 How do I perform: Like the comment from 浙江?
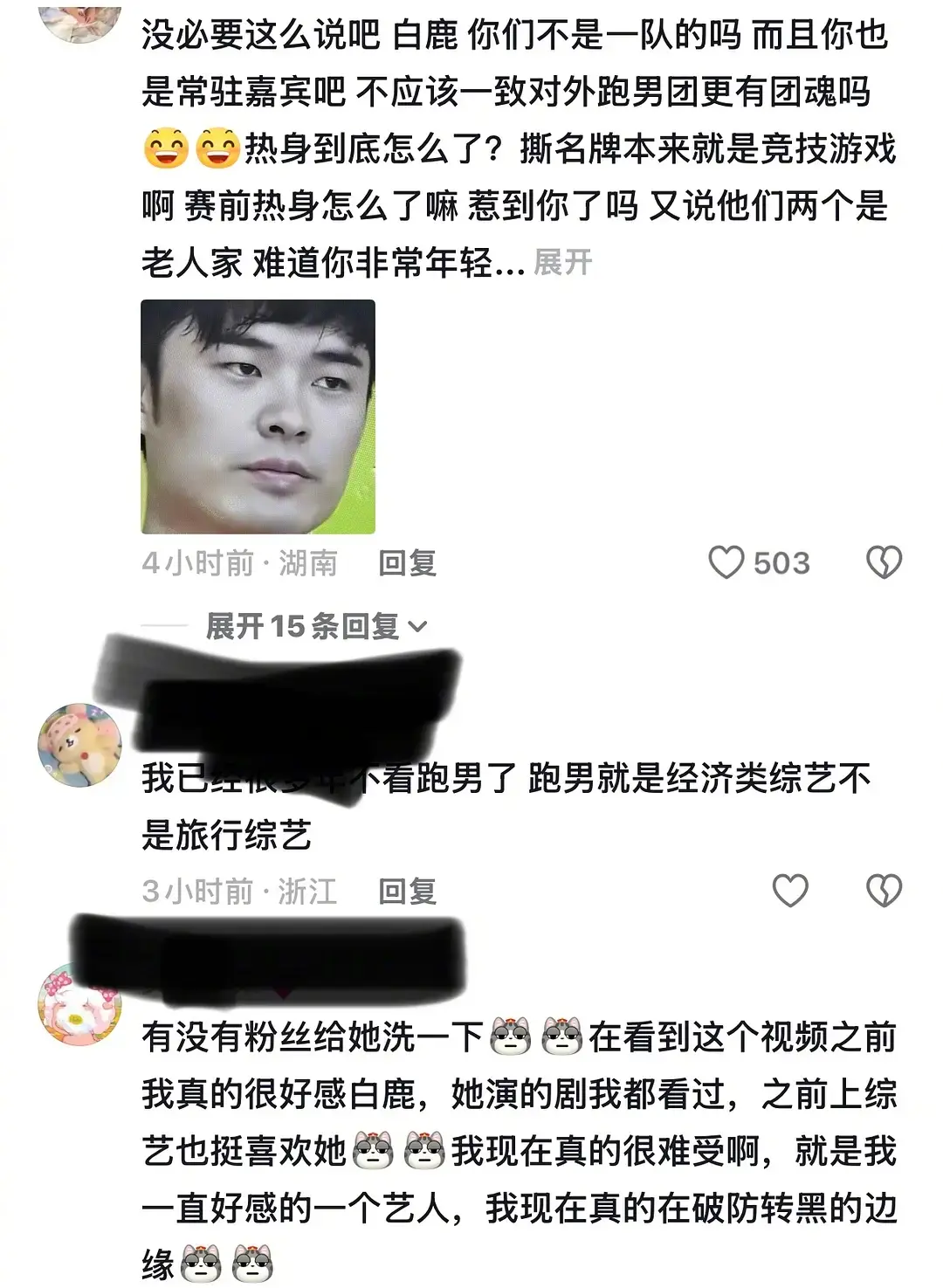coord(791,891)
